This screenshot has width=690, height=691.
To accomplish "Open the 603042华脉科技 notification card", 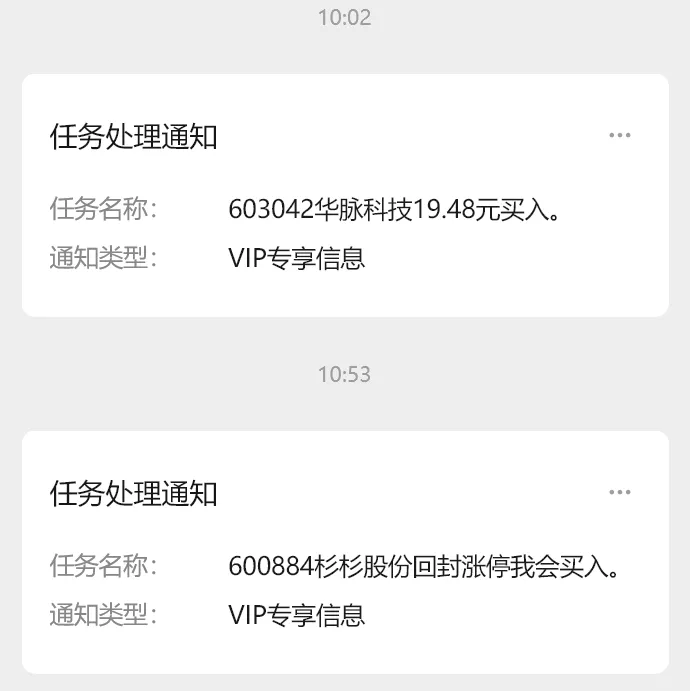I will (x=344, y=210).
